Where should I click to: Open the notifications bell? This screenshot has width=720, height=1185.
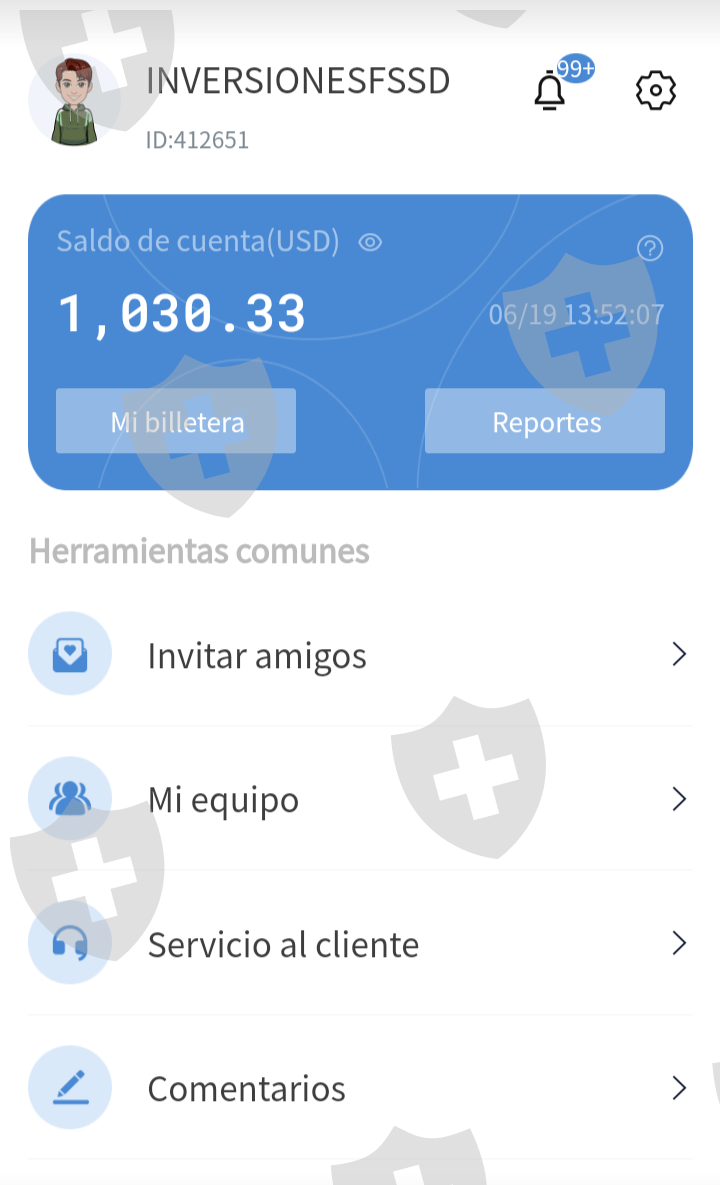pyautogui.click(x=550, y=91)
